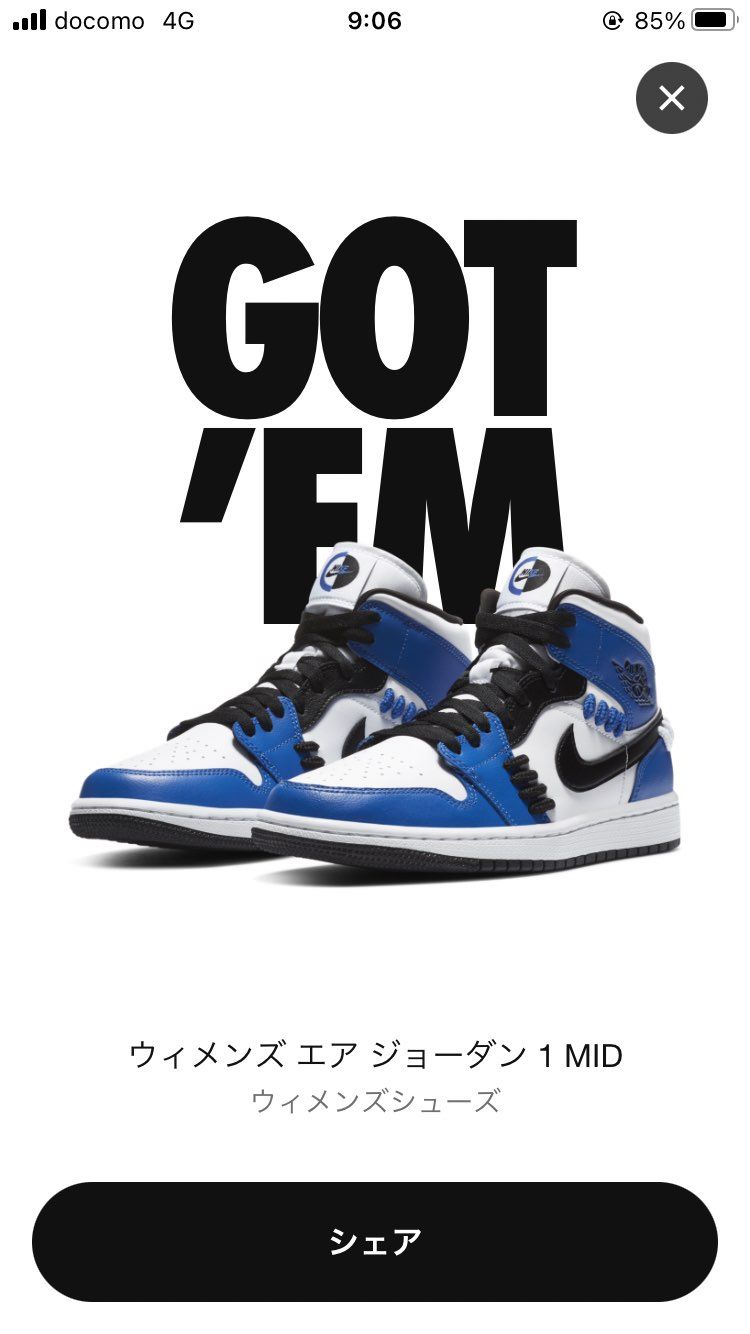Close the GOT 'EM screen
The image size is (750, 1334).
tap(671, 98)
